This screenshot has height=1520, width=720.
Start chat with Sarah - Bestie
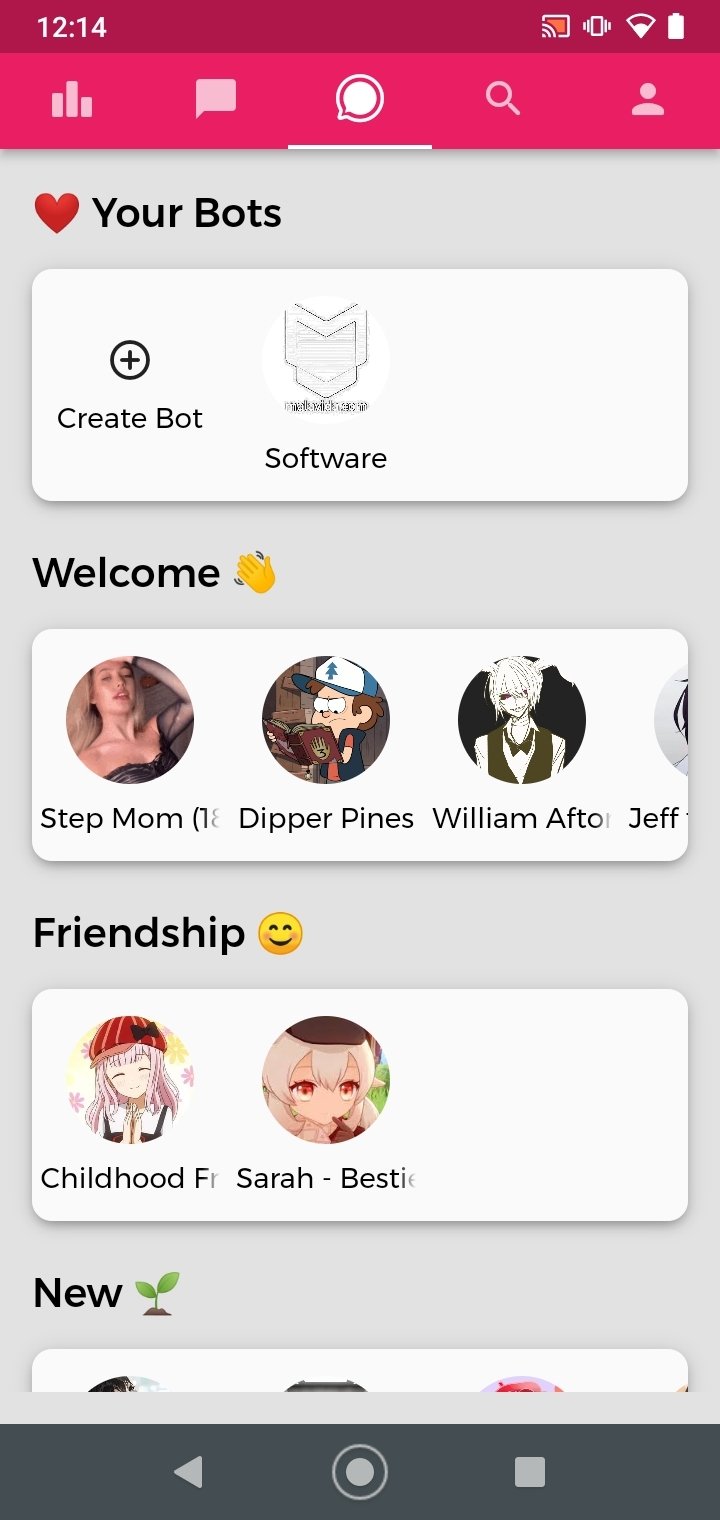point(326,1105)
